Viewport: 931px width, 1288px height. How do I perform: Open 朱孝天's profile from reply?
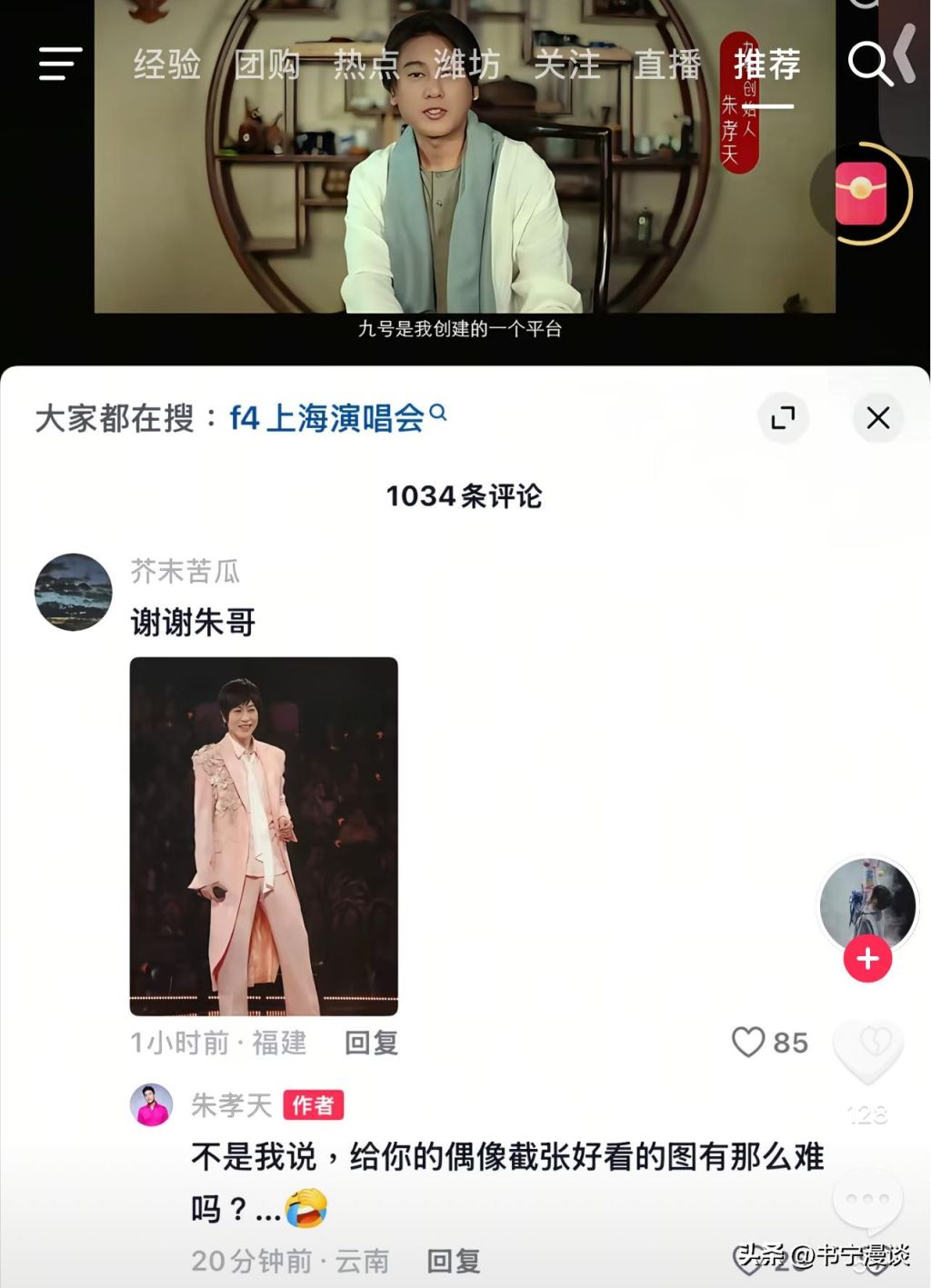pyautogui.click(x=152, y=1105)
